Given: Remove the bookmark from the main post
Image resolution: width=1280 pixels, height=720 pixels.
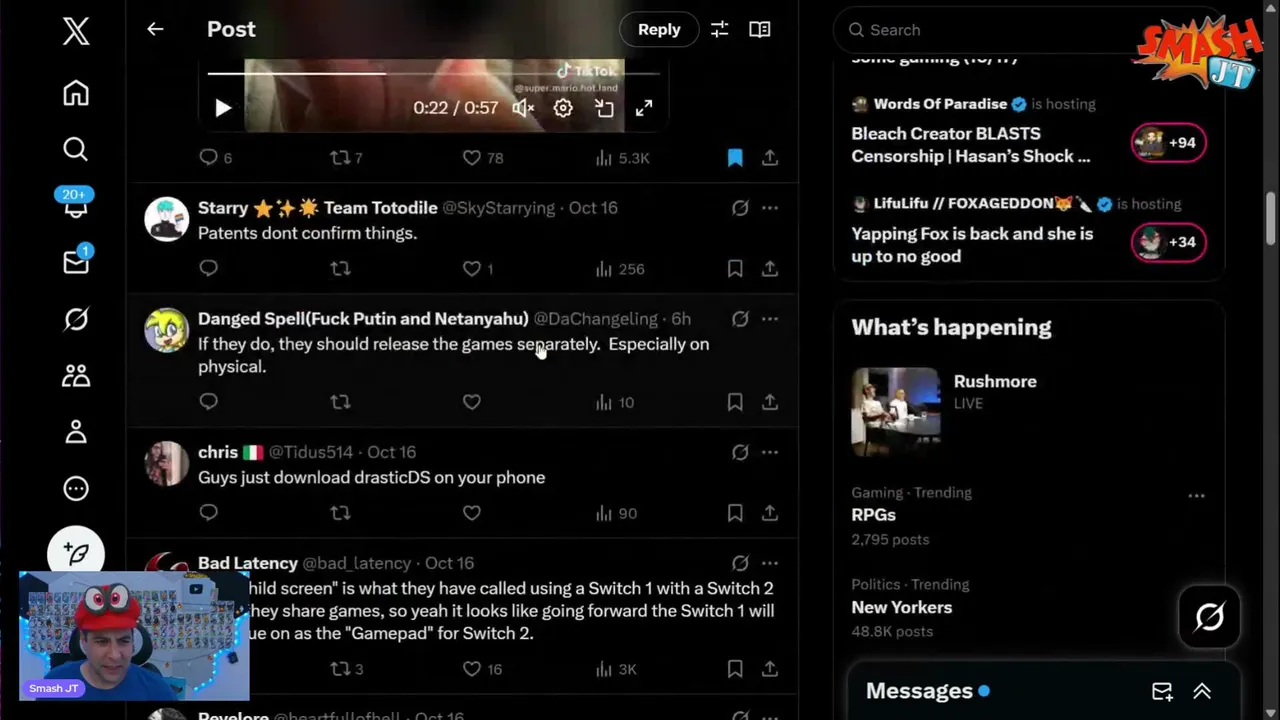Looking at the screenshot, I should [735, 158].
